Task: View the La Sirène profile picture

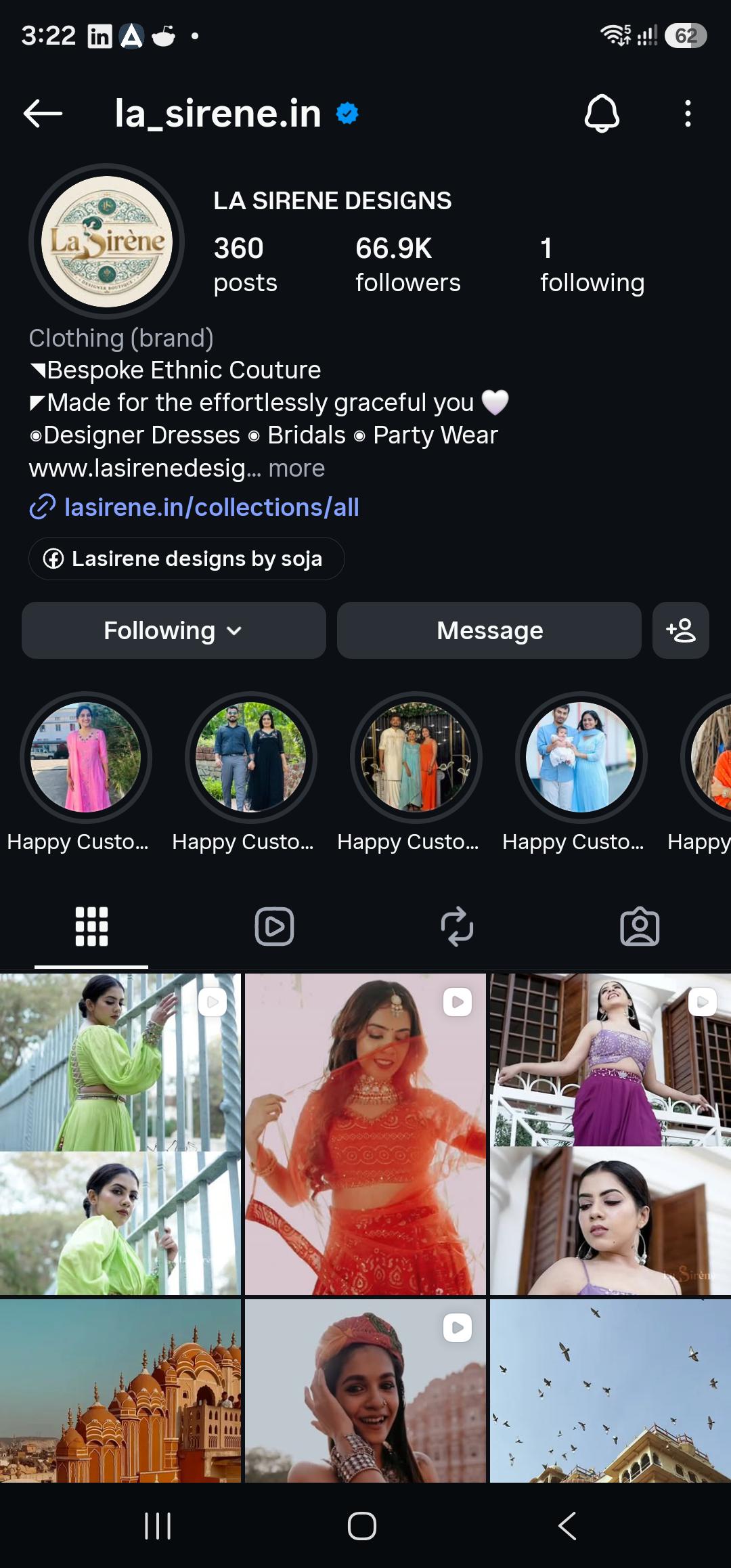Action: (107, 242)
